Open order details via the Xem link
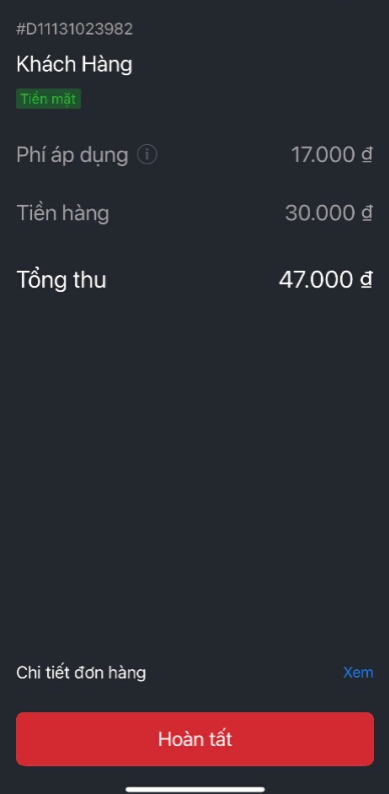 (x=358, y=672)
